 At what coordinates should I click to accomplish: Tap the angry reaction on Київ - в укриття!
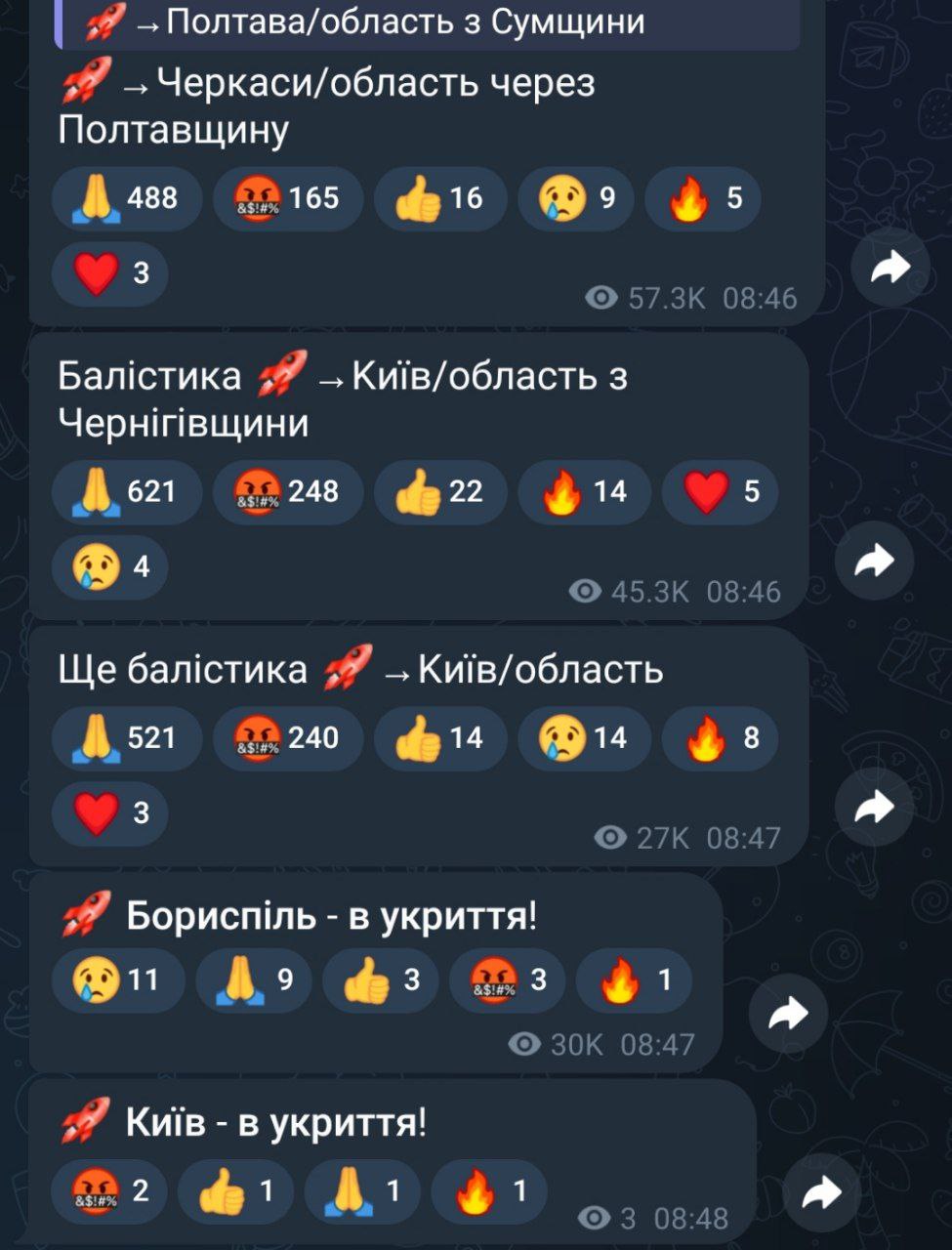[109, 1191]
